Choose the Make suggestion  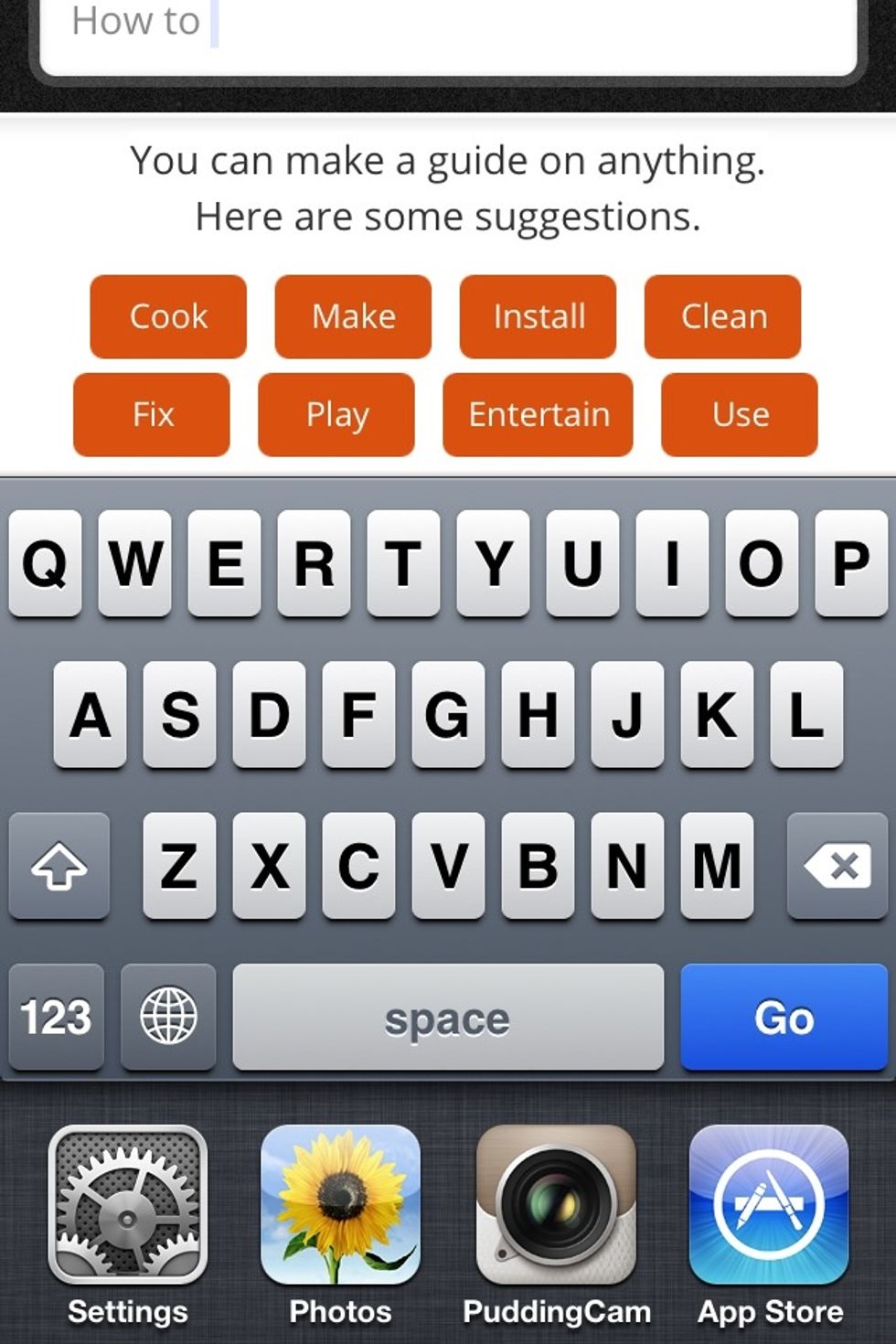tap(353, 316)
